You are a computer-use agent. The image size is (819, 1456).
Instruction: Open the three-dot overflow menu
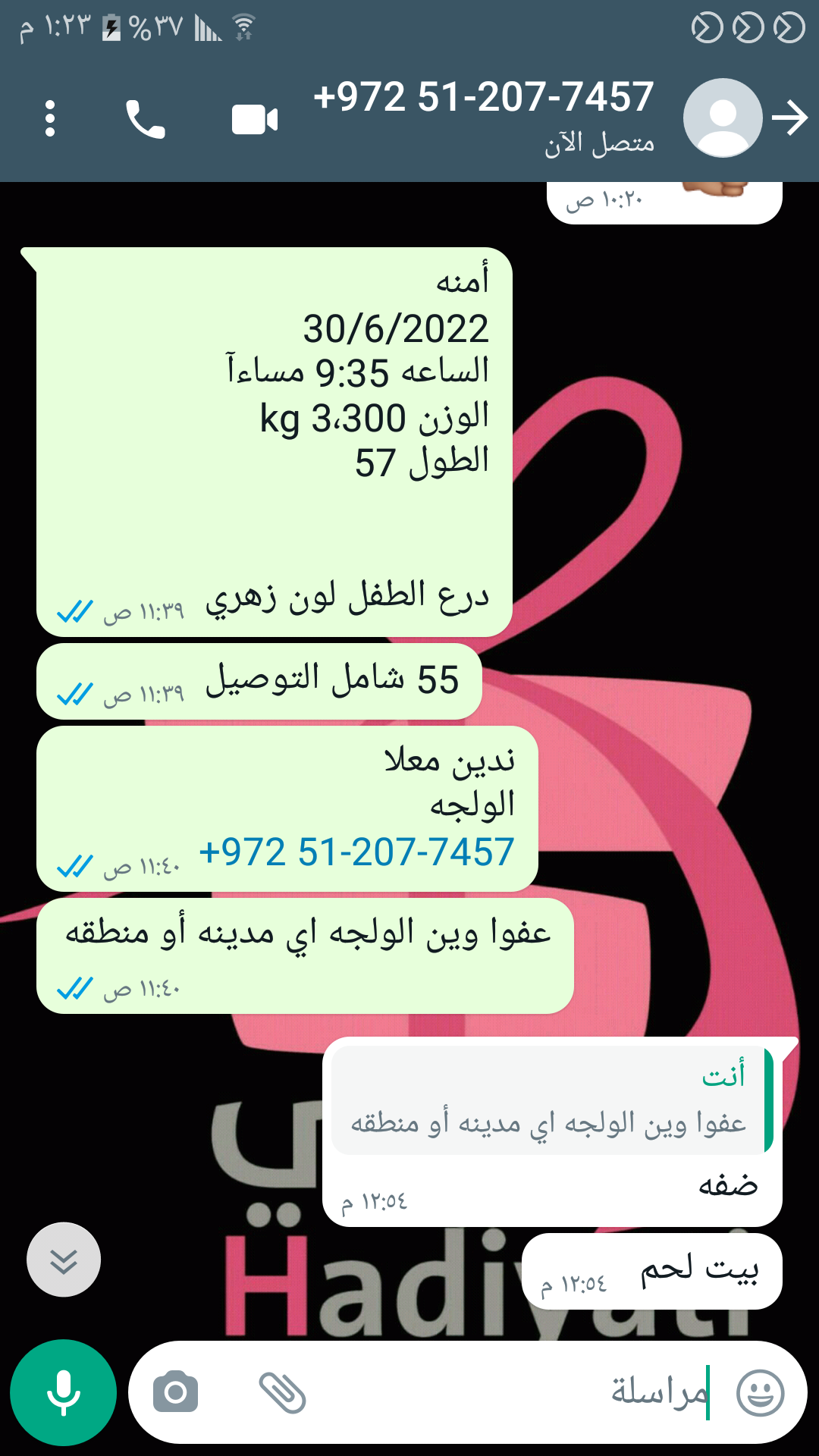[50, 119]
